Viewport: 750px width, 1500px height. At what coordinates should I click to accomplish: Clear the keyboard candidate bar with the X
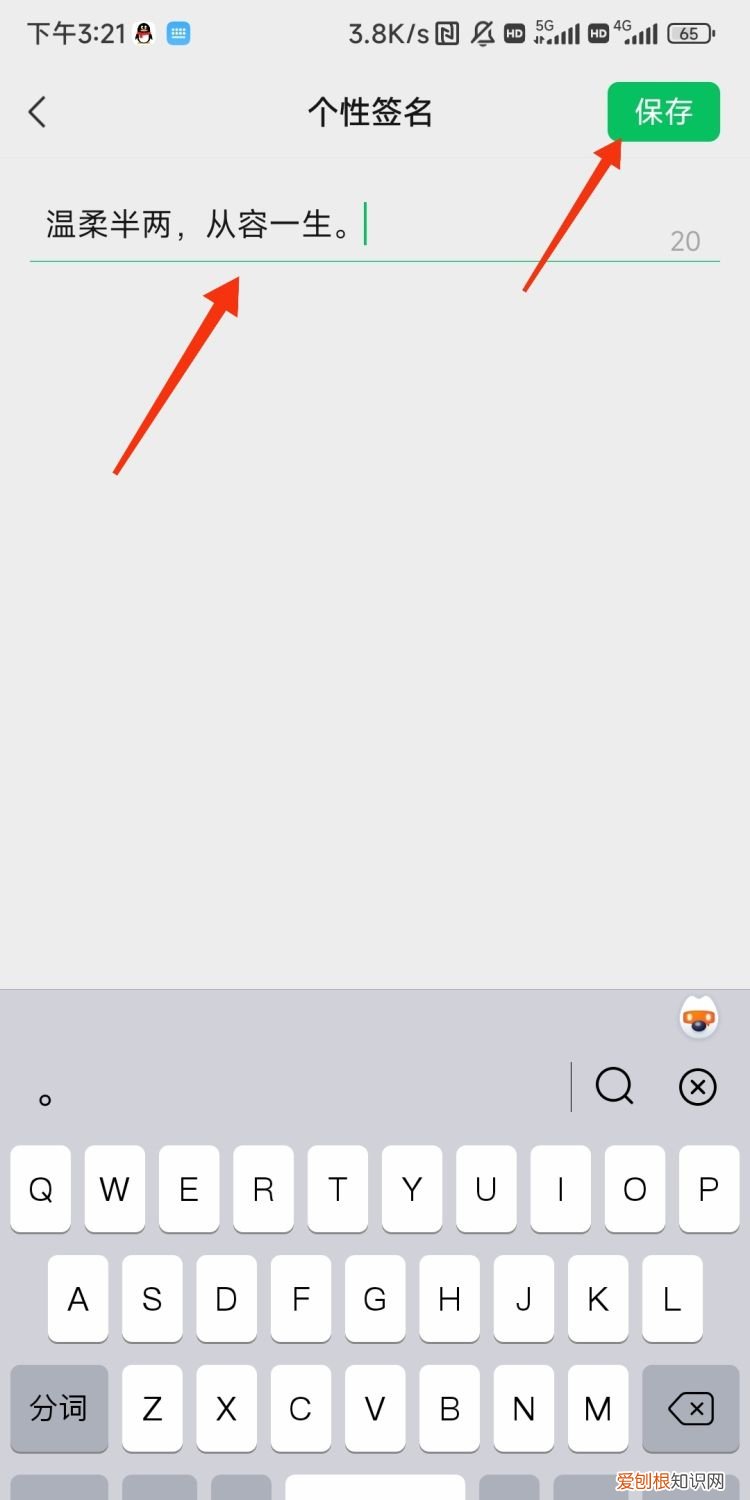click(698, 1086)
